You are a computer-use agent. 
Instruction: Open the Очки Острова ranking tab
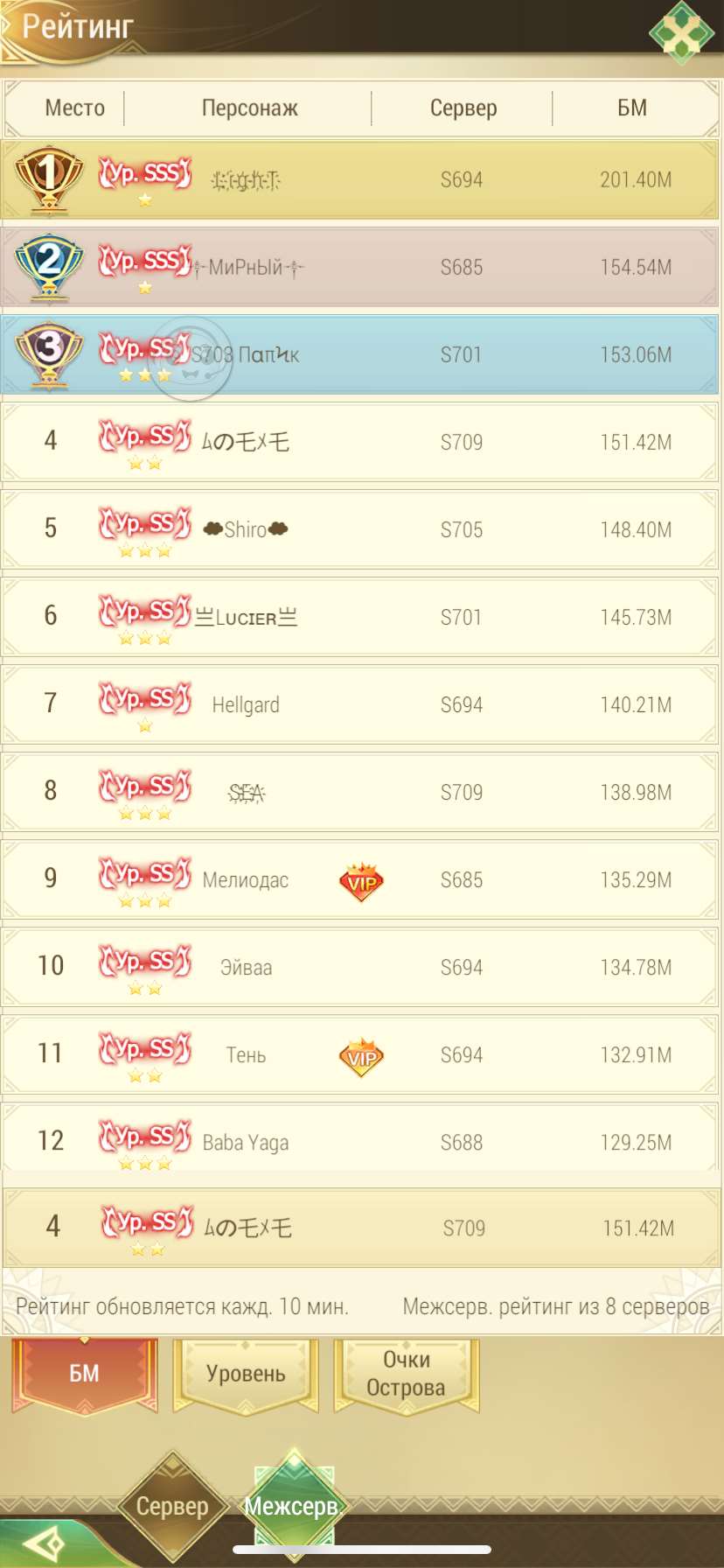pyautogui.click(x=406, y=1374)
